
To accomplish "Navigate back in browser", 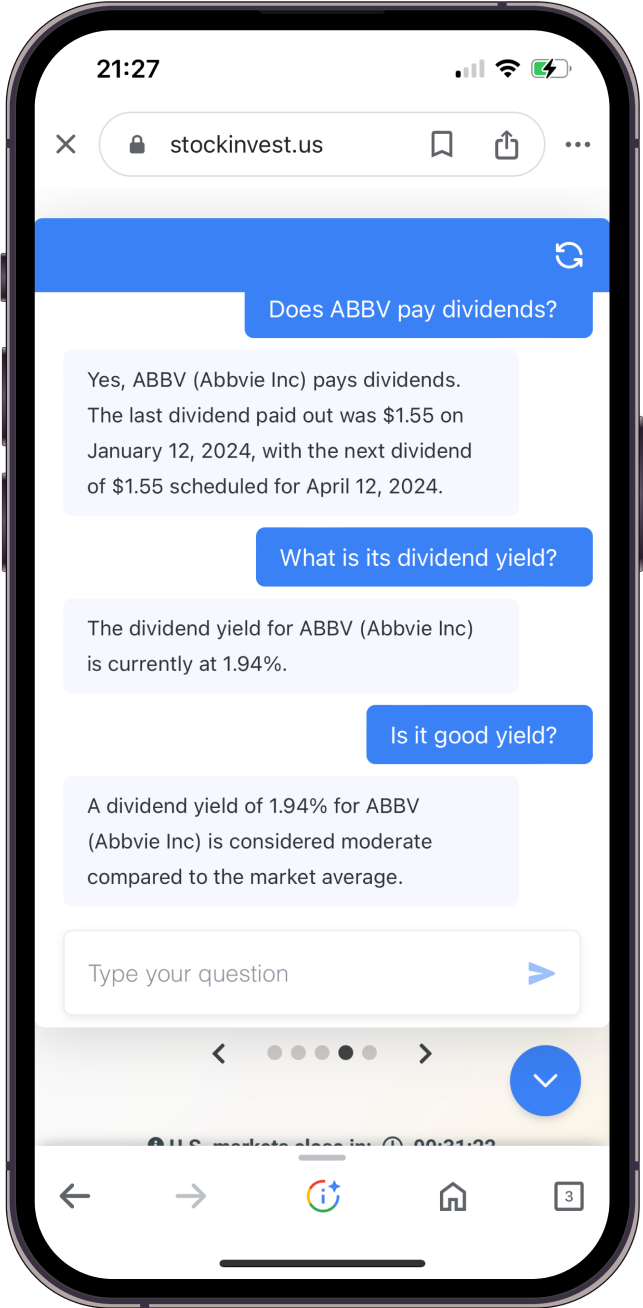I will tap(75, 1196).
